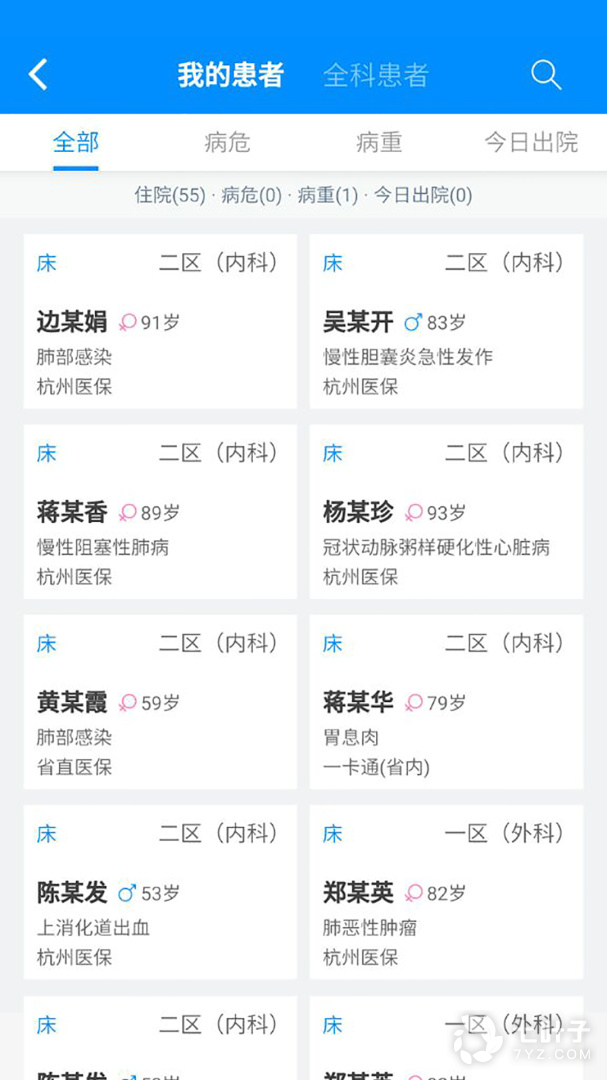
Task: Switch to the 病危 tab
Action: pyautogui.click(x=227, y=142)
